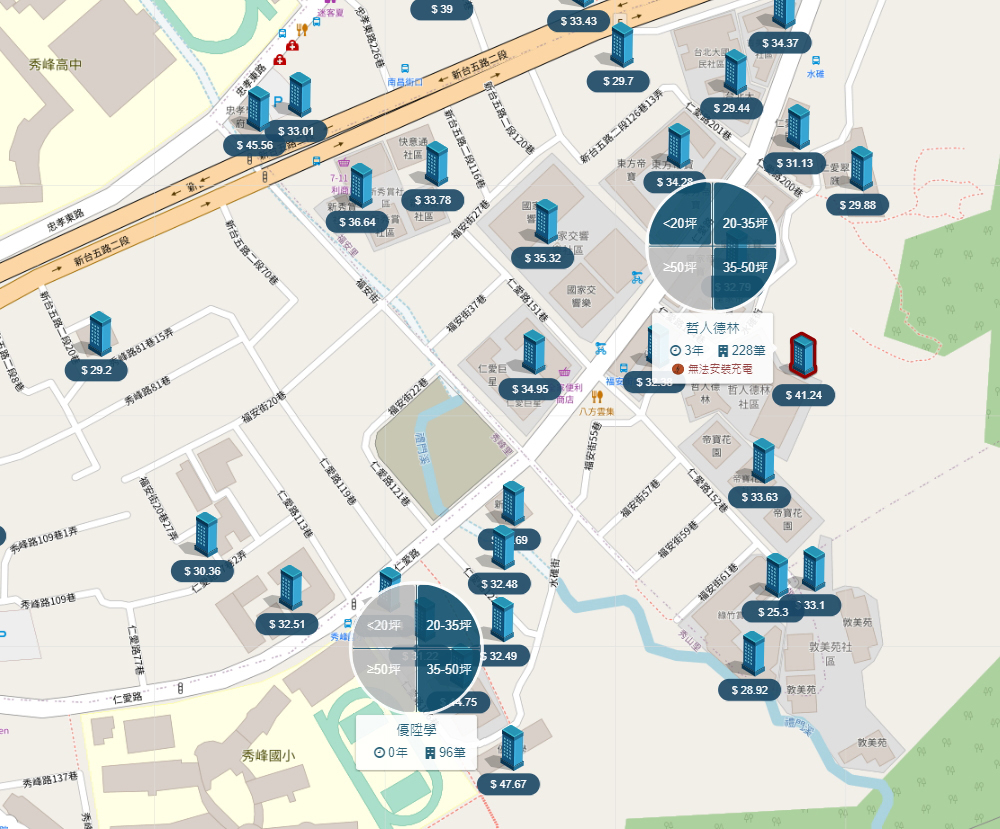This screenshot has height=829, width=1000.
Task: Select the $ 28.92 building marker
Action: coord(753,654)
